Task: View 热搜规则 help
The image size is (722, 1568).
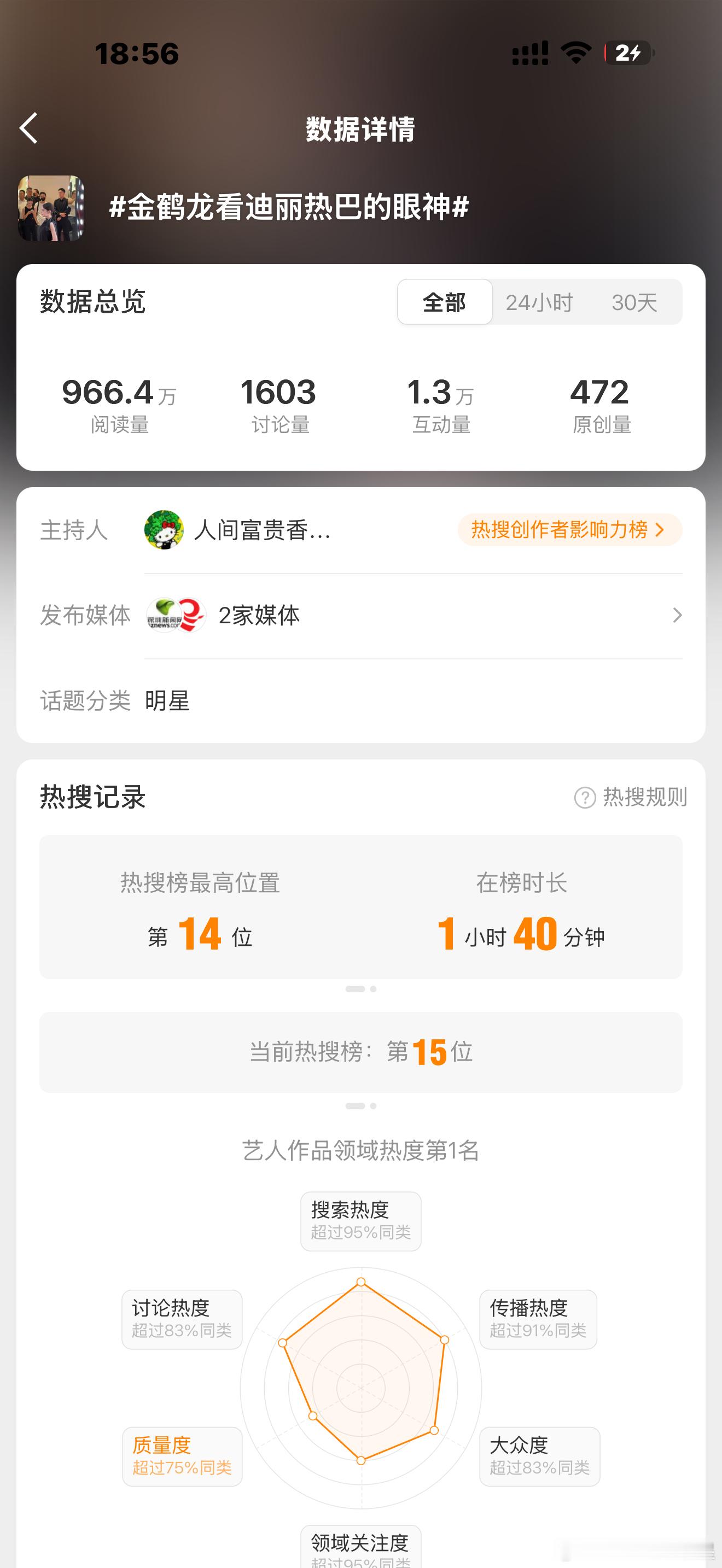Action: point(631,796)
